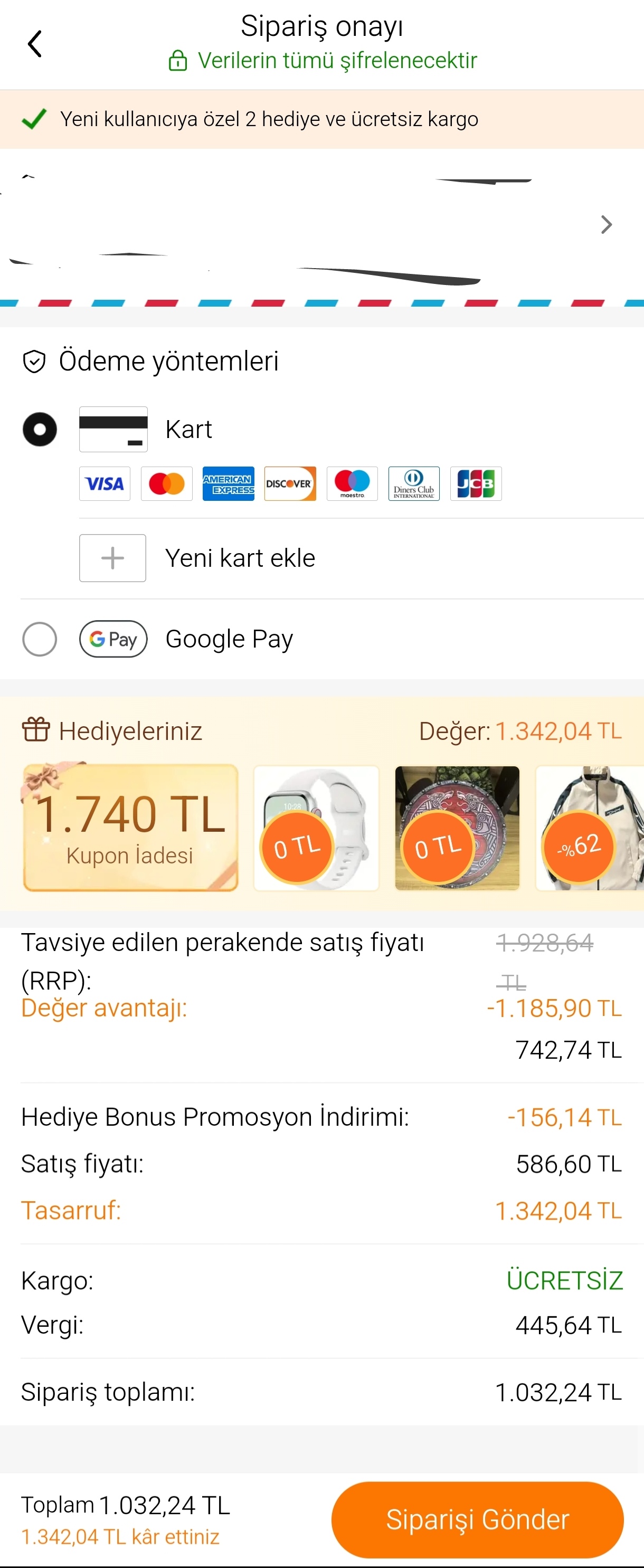Click the Diners Club International icon
Screen dimensions: 644x1568
tap(414, 483)
